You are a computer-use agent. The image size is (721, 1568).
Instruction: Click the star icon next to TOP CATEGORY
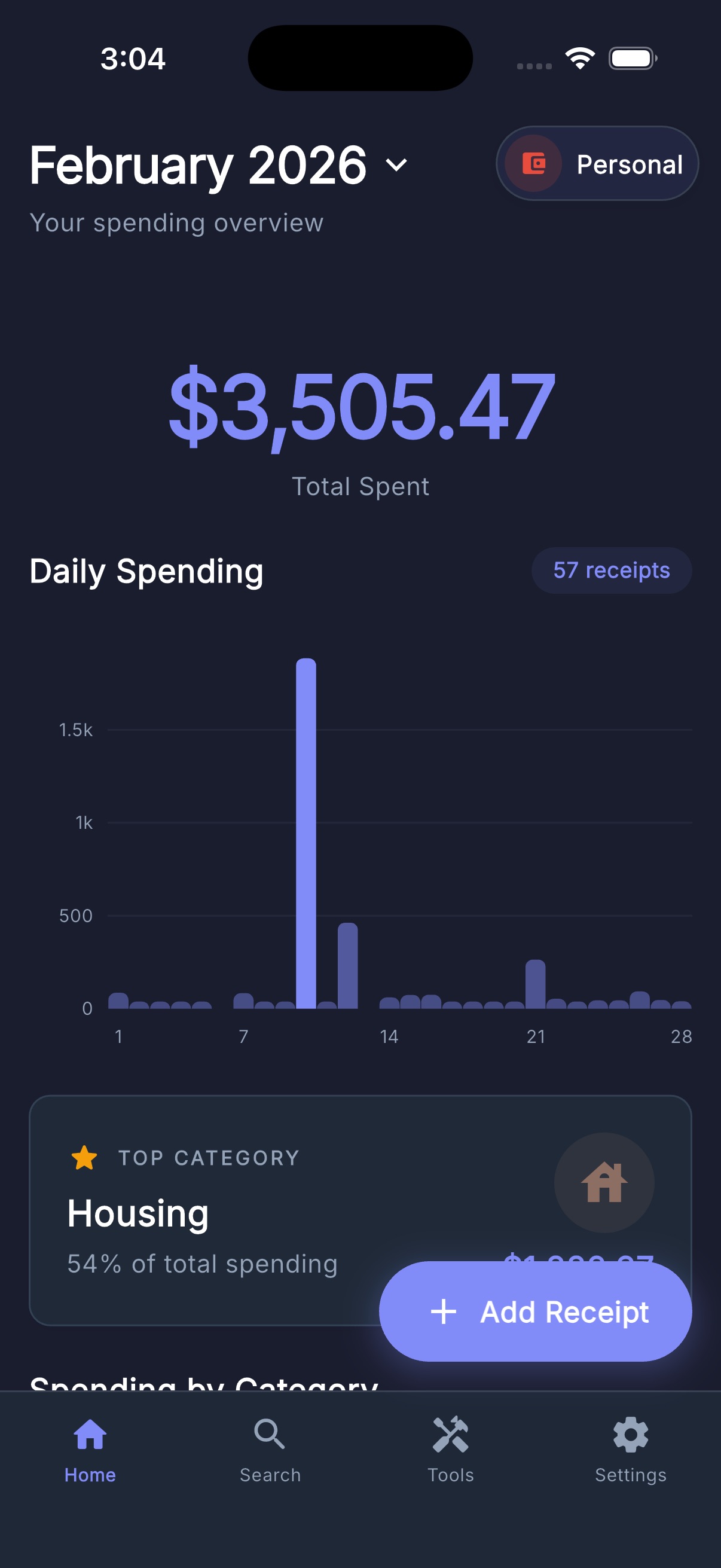[84, 1156]
